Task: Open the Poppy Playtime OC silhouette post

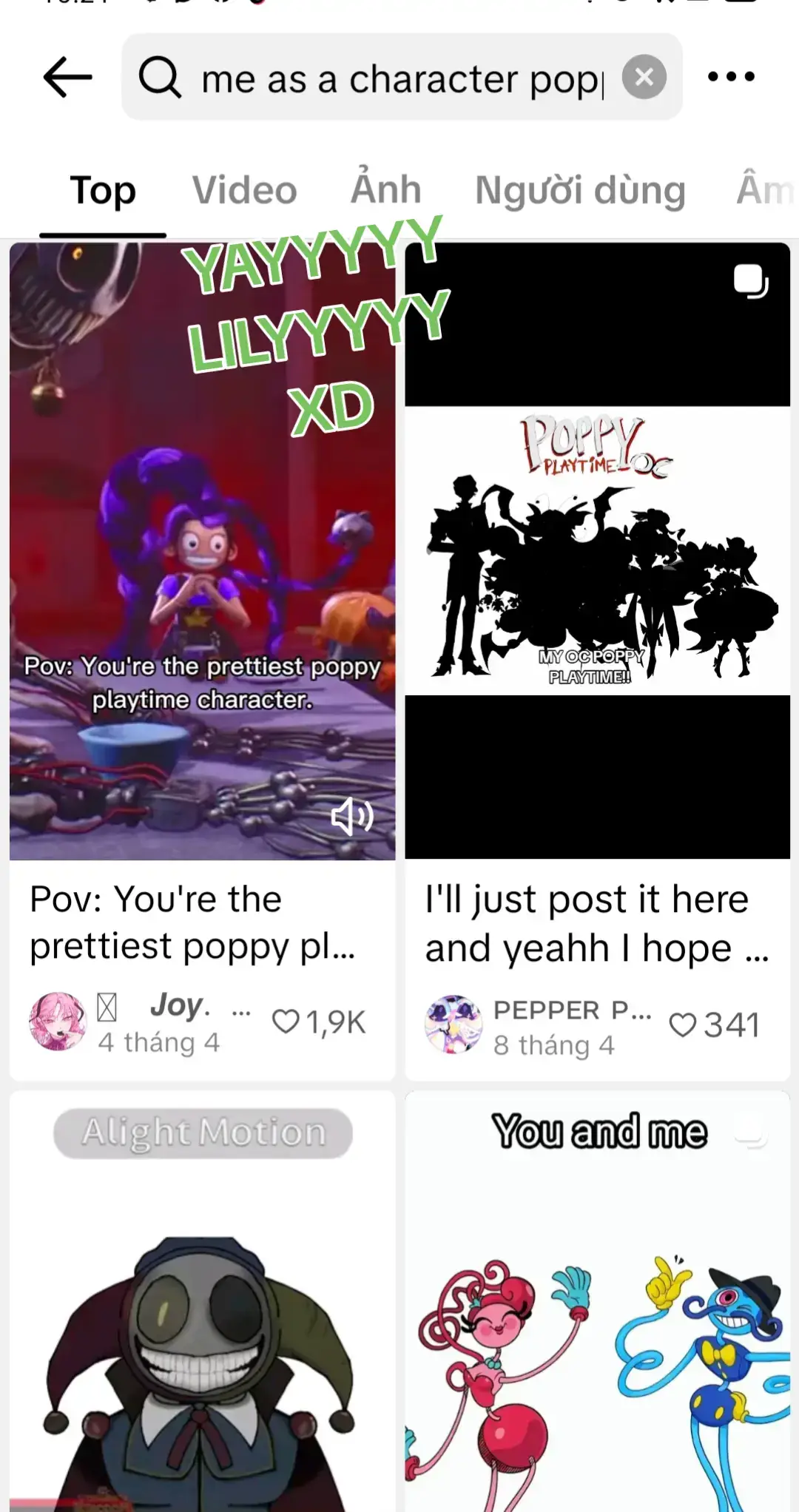Action: tap(597, 551)
